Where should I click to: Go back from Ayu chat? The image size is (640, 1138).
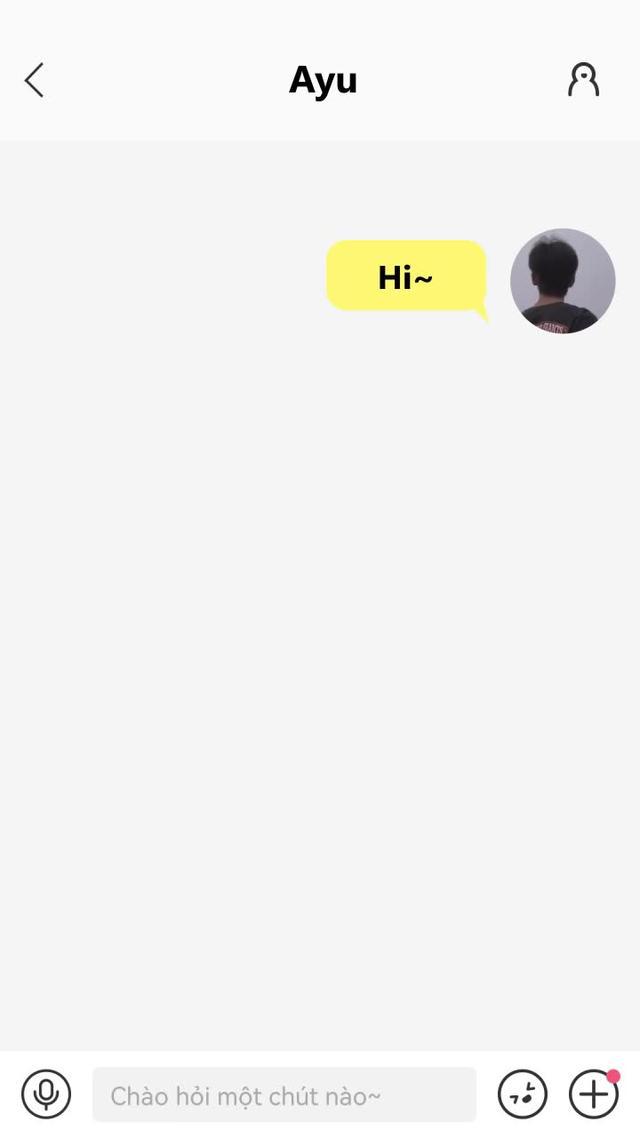(x=35, y=80)
